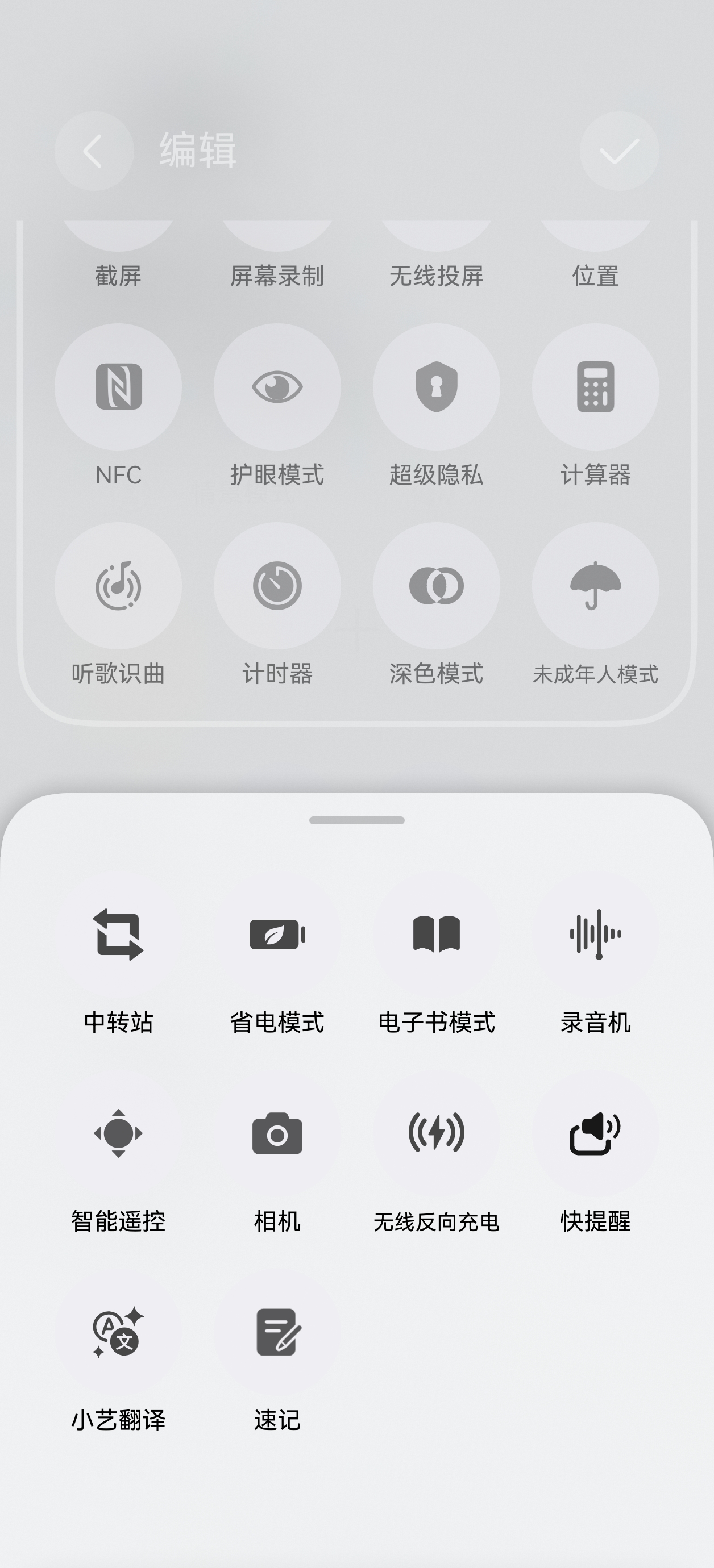714x1568 pixels.
Task: Tap the 听歌识曲 music recognition icon
Action: click(119, 585)
